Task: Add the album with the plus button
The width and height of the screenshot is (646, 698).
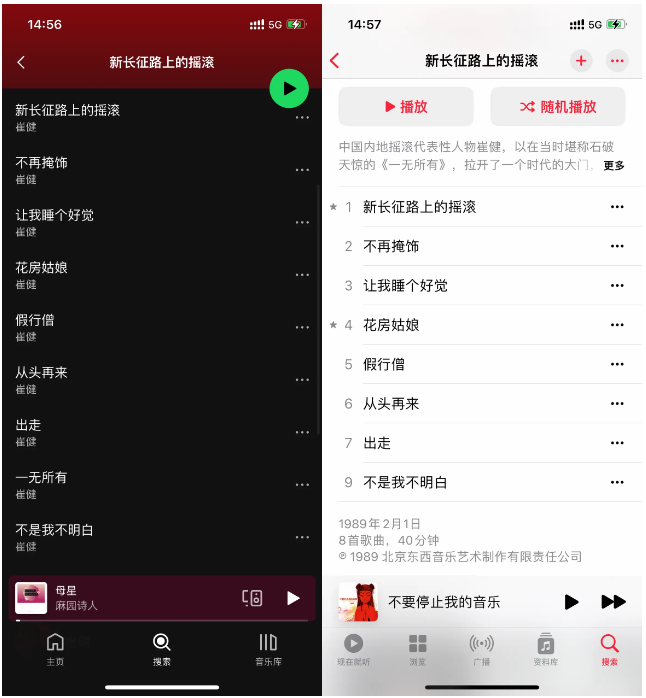Action: (x=581, y=61)
